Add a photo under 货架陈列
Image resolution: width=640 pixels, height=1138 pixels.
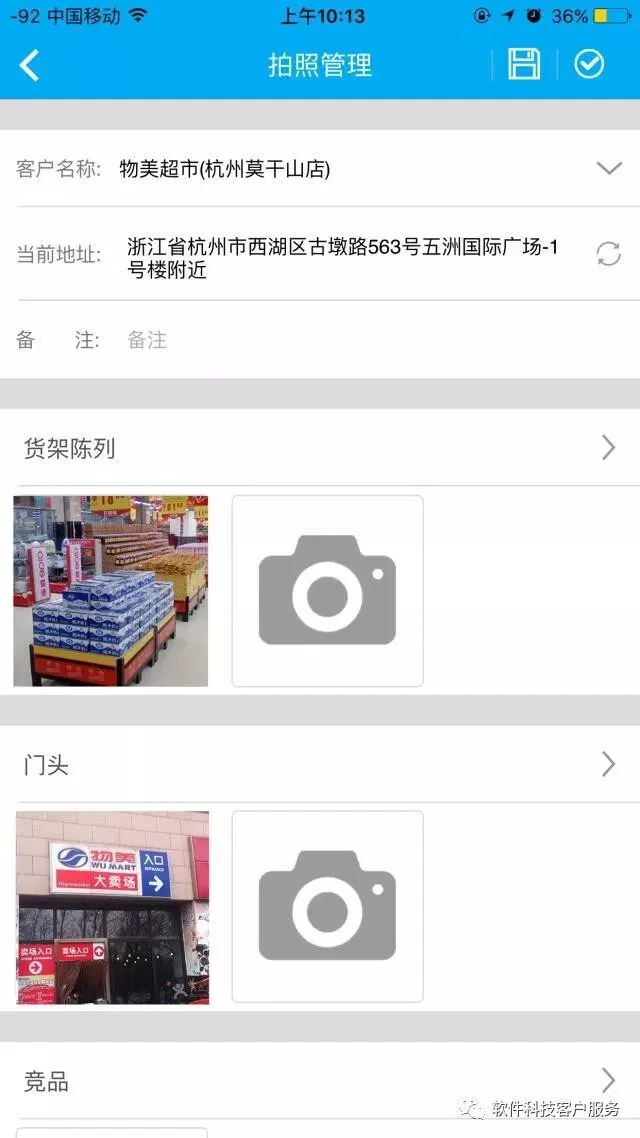(327, 591)
